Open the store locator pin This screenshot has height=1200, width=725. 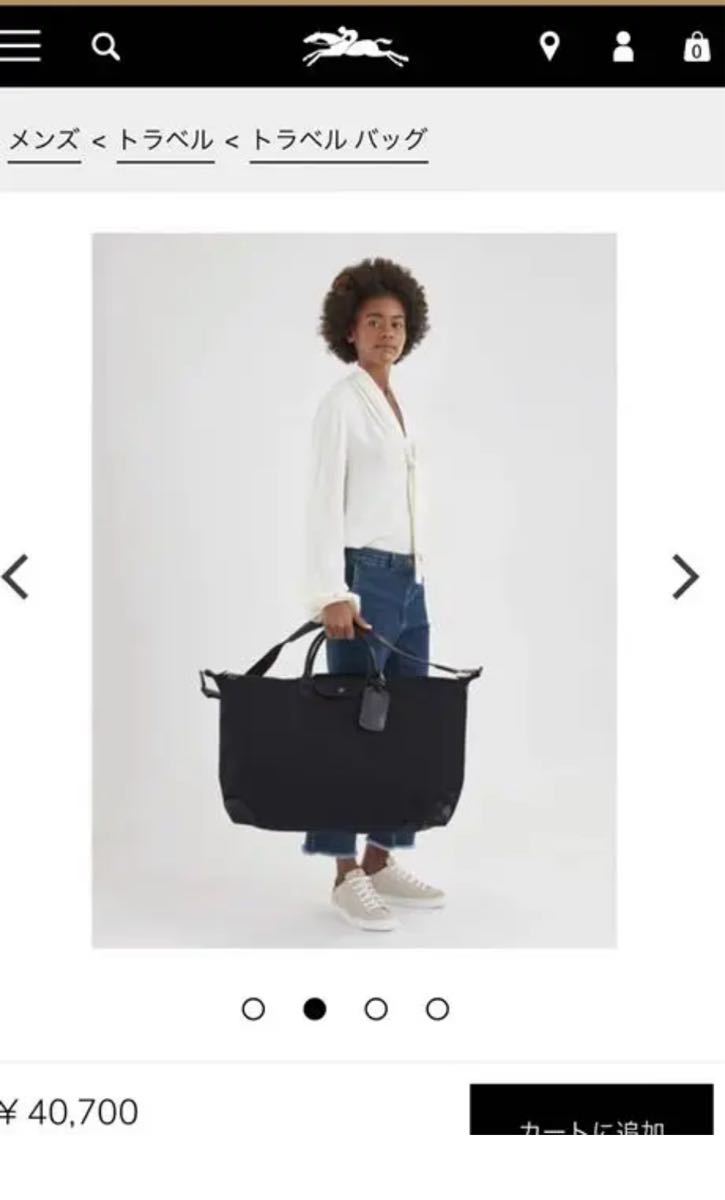pos(549,47)
